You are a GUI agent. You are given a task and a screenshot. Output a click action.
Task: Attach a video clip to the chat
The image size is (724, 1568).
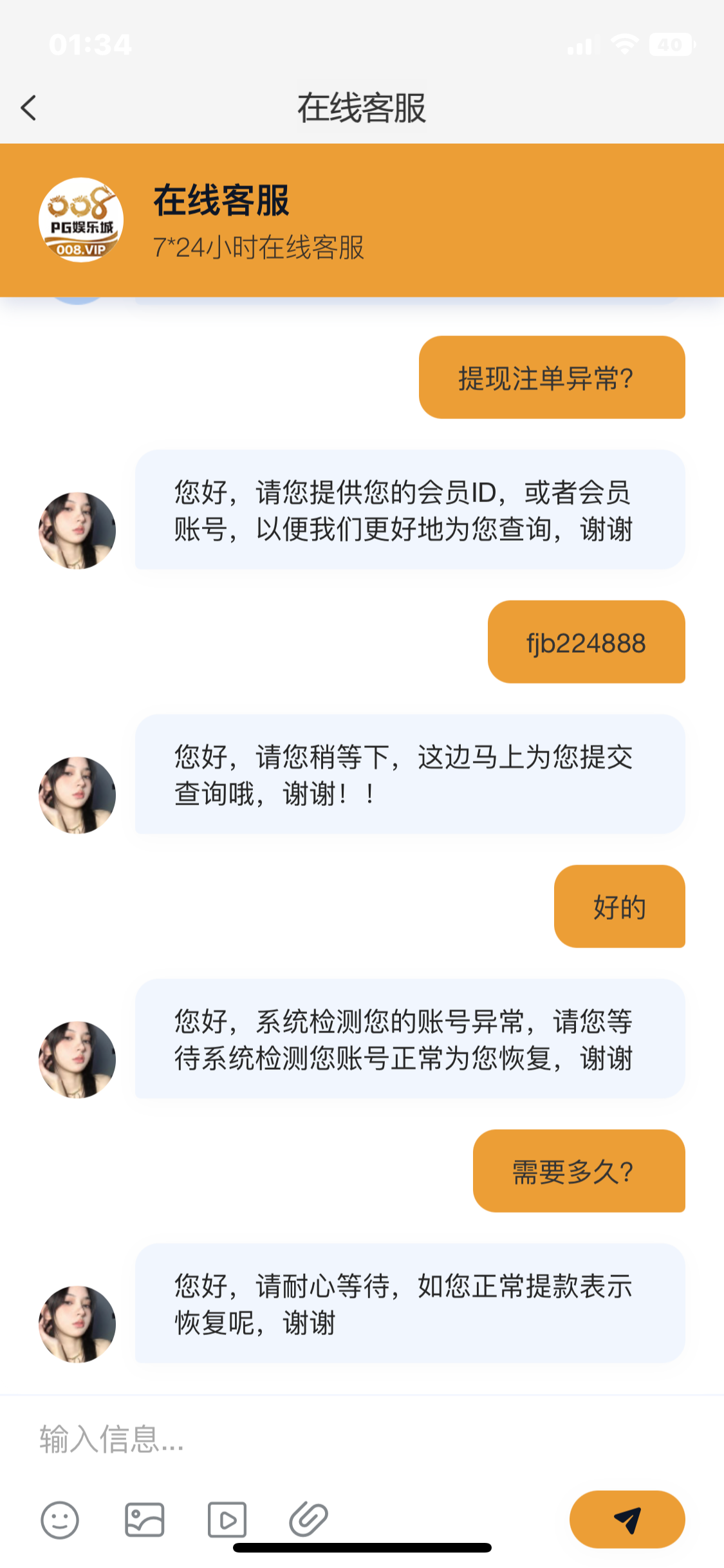pyautogui.click(x=227, y=1520)
